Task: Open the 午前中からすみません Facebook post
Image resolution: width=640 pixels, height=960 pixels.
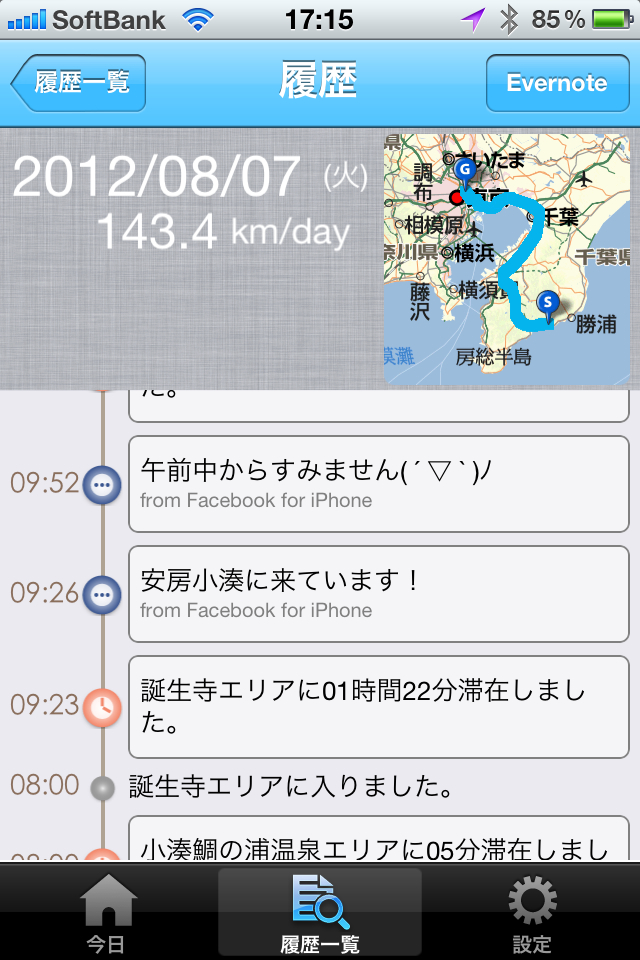Action: tap(378, 484)
